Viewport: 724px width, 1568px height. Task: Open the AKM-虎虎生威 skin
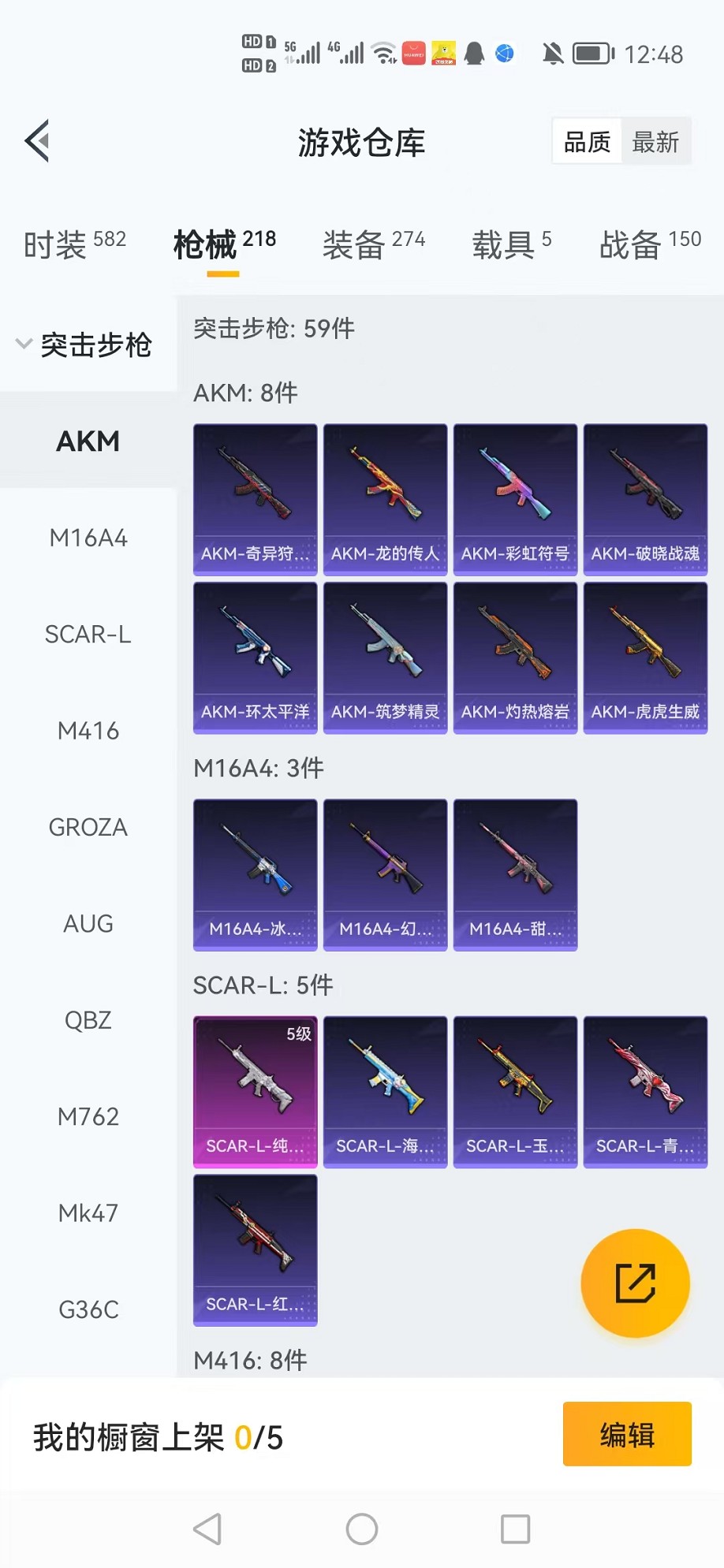(645, 657)
